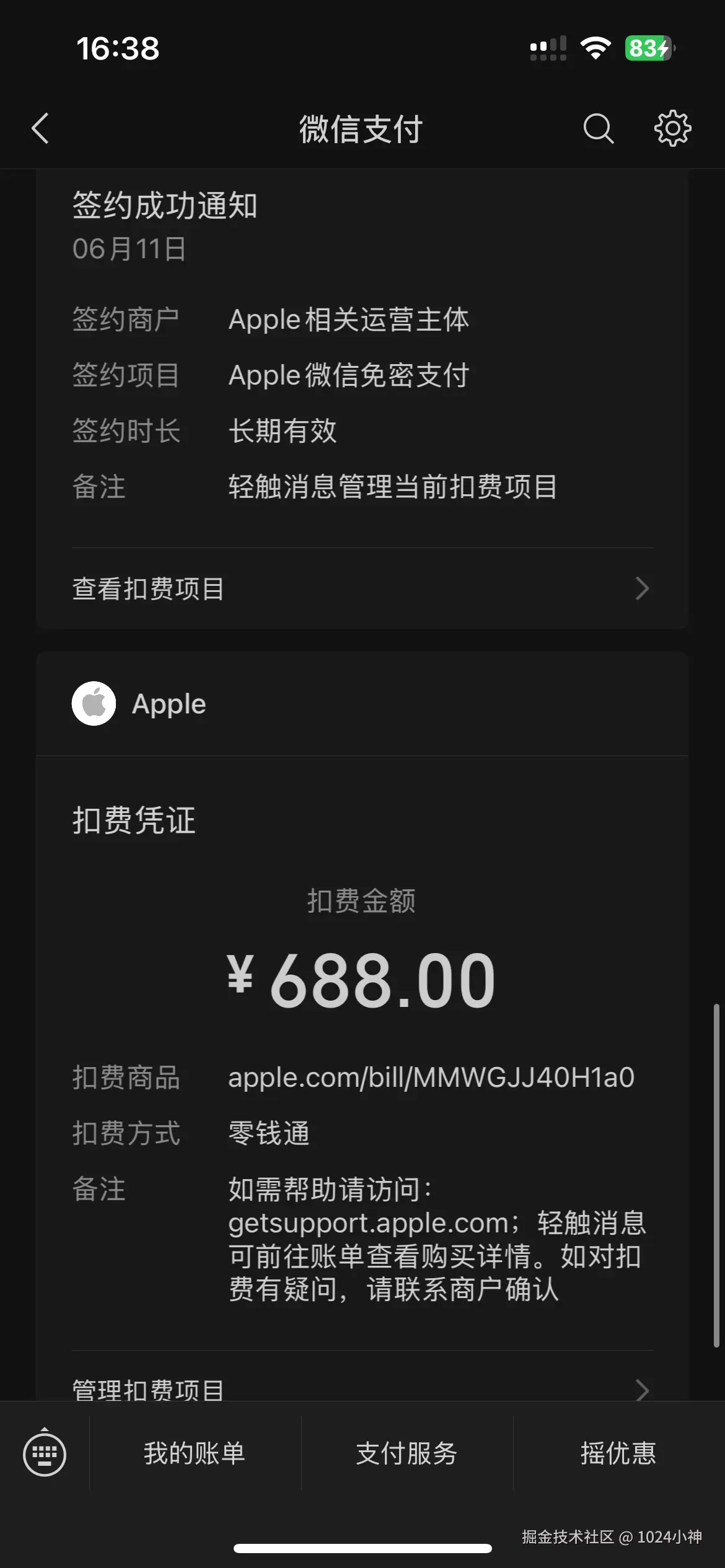Screen dimensions: 725x1568
Task: Tap the cellular signal bars
Action: tap(548, 46)
